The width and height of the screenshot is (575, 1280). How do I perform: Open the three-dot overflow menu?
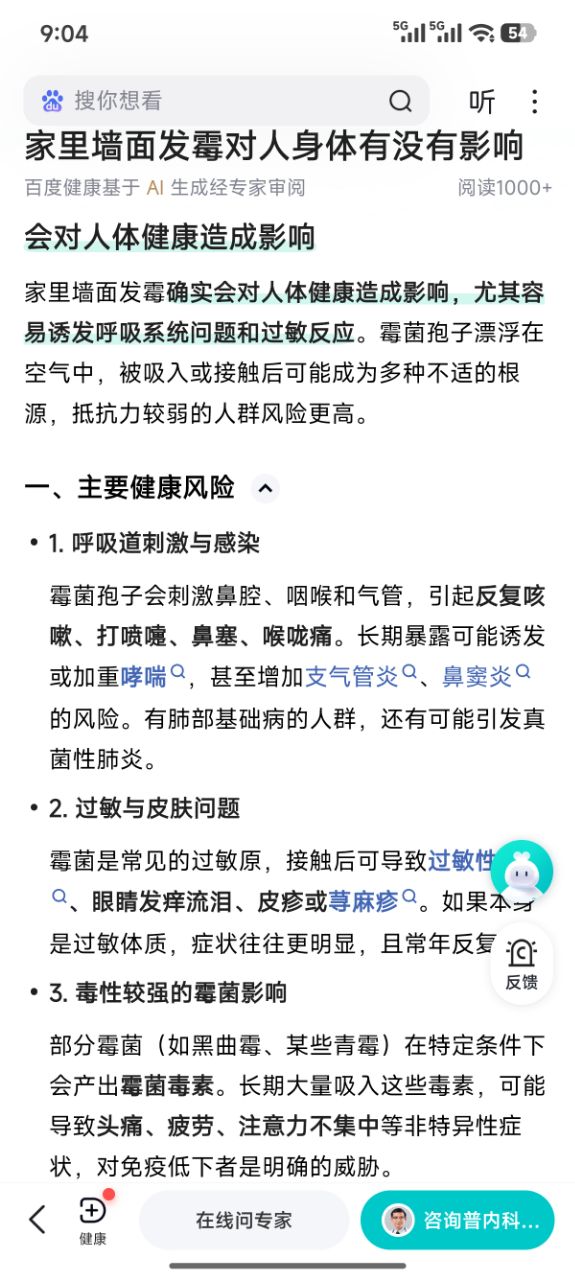[x=535, y=101]
